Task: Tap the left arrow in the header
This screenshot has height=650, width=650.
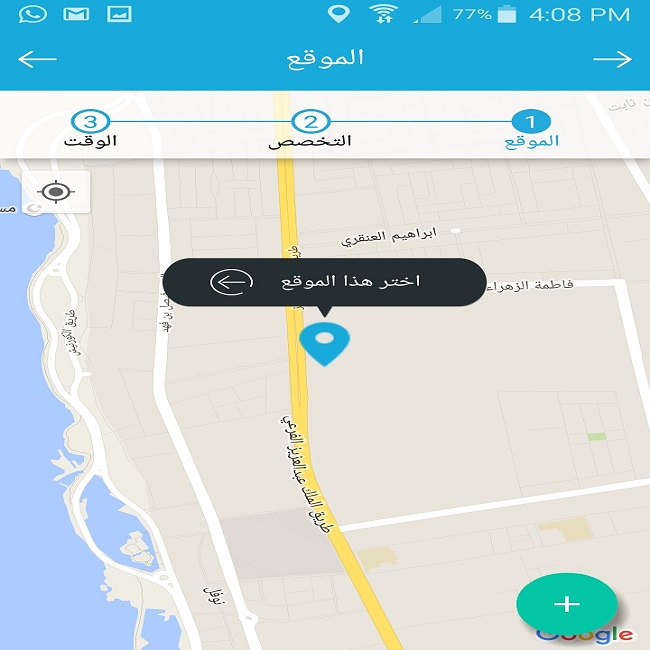Action: [x=38, y=59]
